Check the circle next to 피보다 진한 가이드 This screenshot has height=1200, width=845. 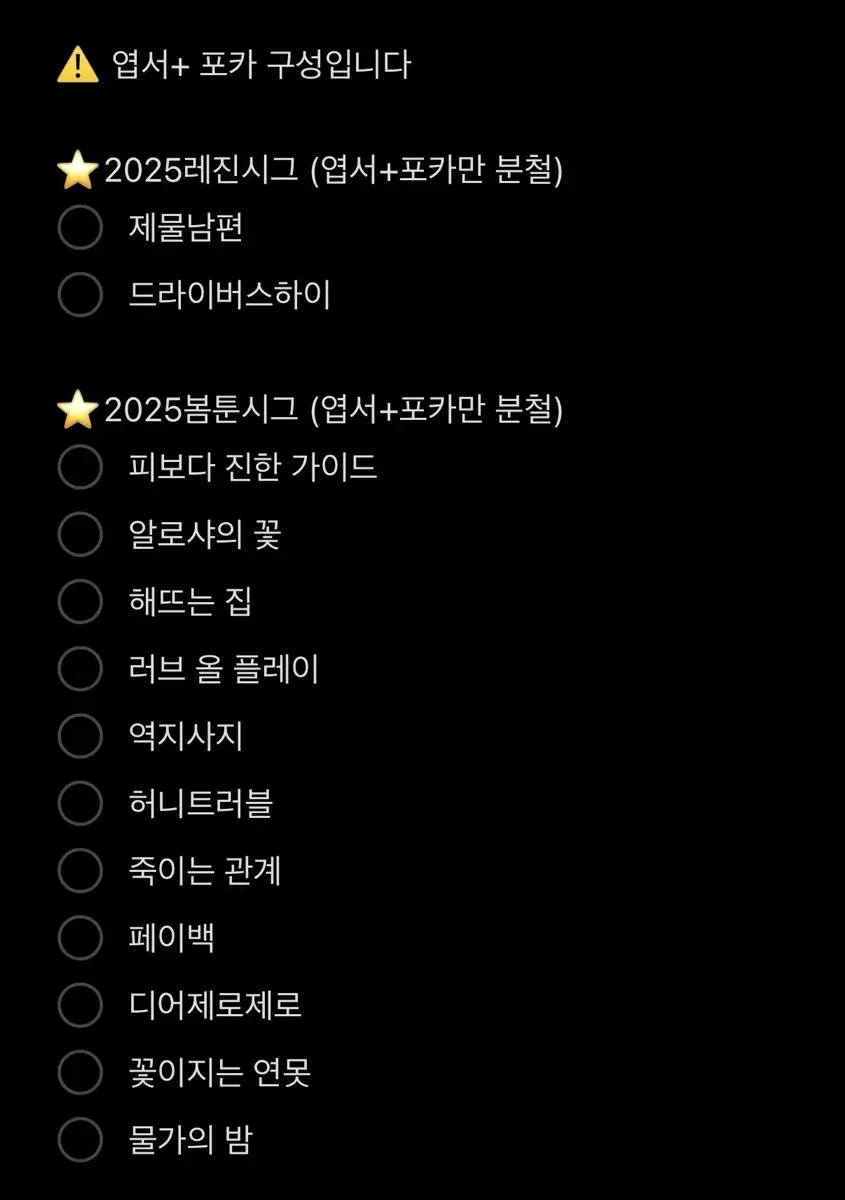[x=80, y=468]
